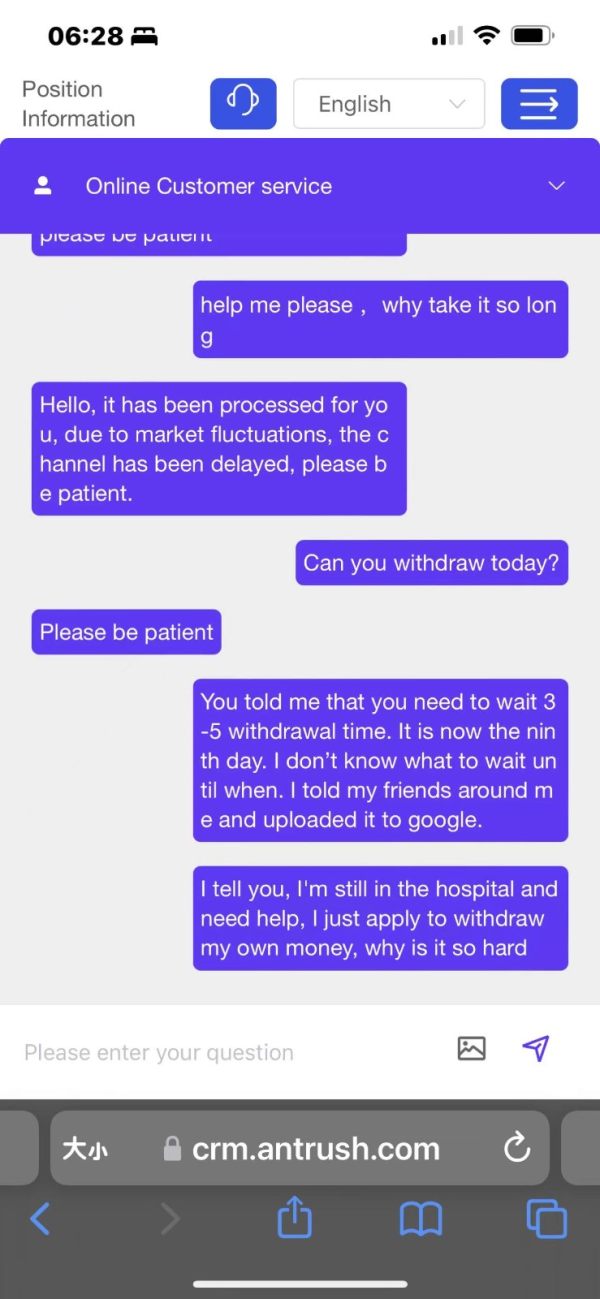This screenshot has height=1299, width=600.
Task: Tap the customer service headset button
Action: pos(243,103)
